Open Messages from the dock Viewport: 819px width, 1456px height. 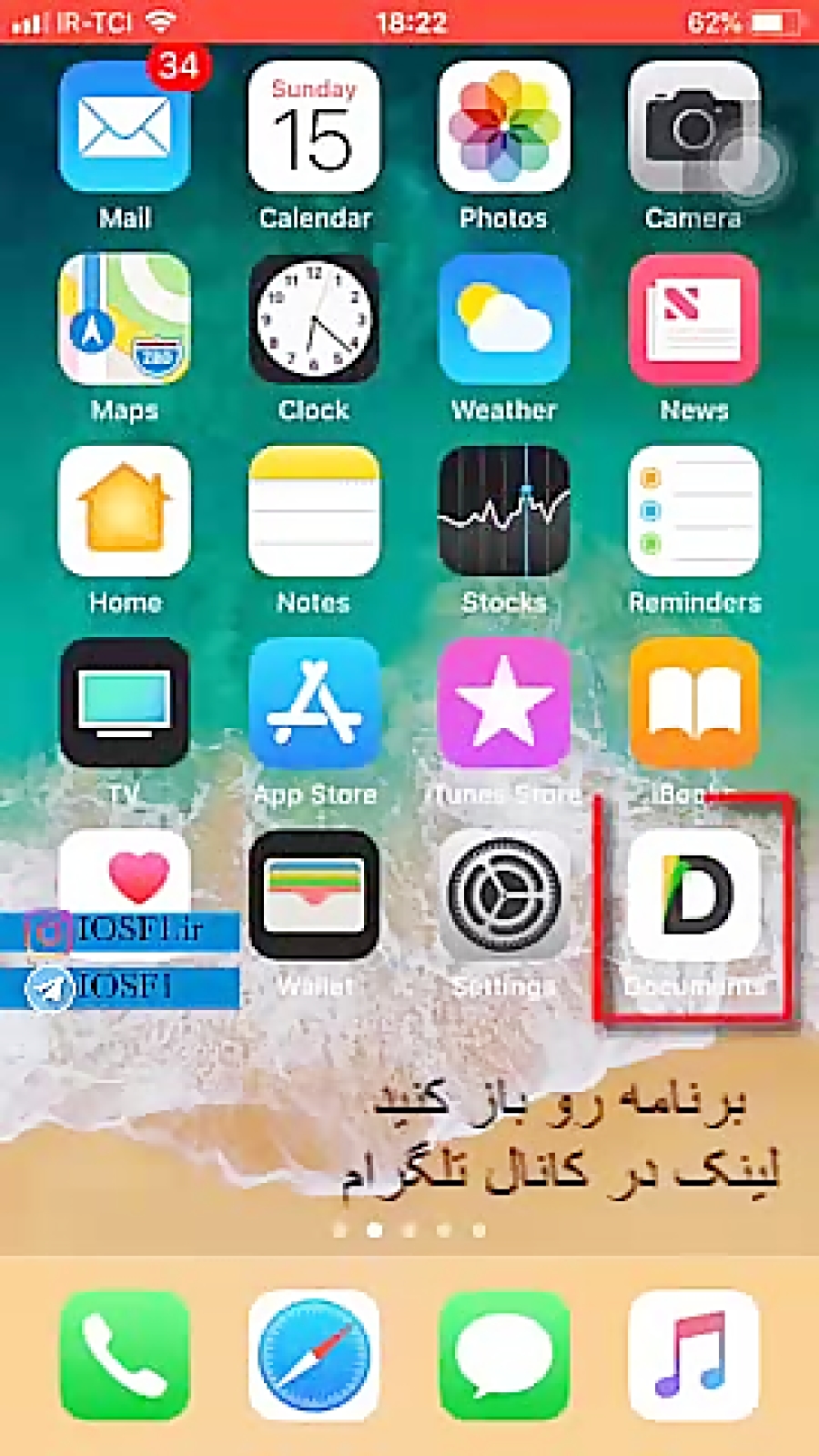point(504,1355)
